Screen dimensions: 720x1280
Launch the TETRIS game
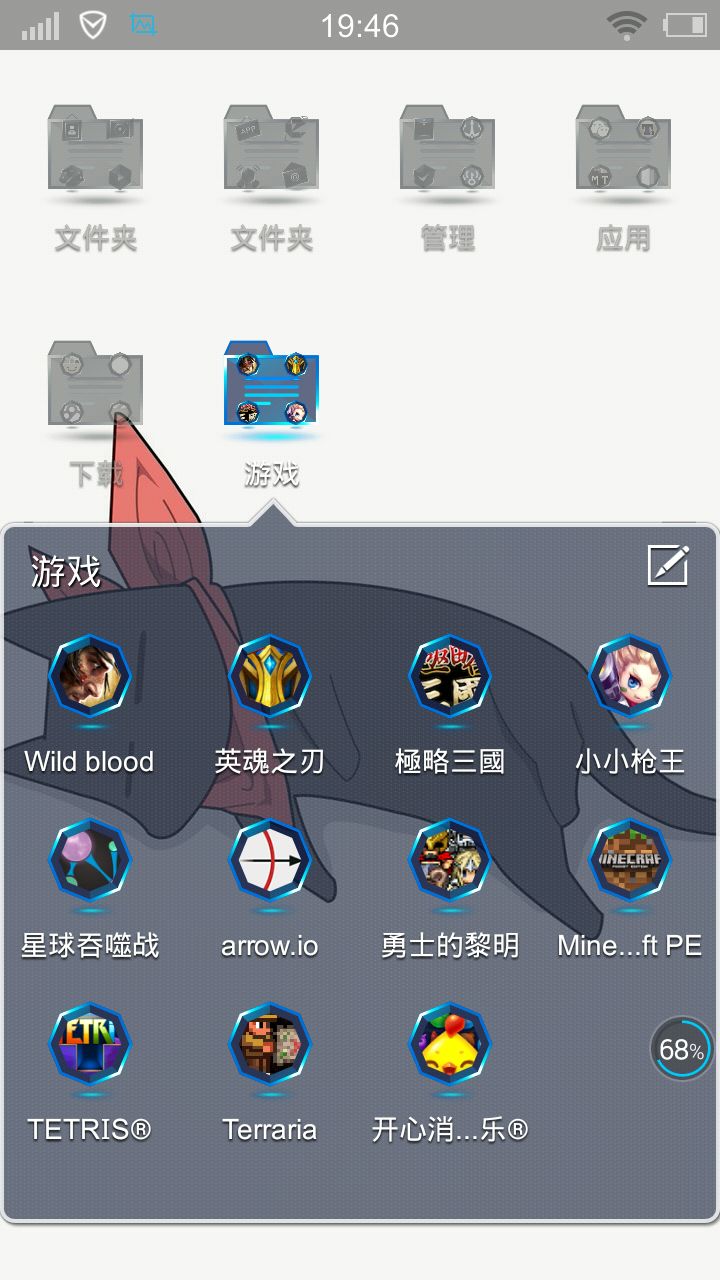(90, 1045)
